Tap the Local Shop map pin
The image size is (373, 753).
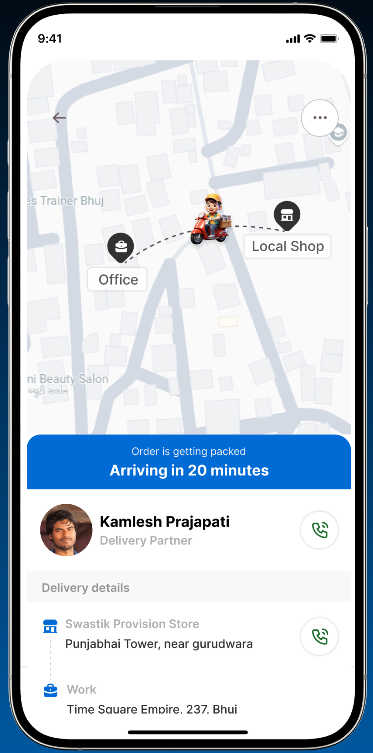[287, 216]
